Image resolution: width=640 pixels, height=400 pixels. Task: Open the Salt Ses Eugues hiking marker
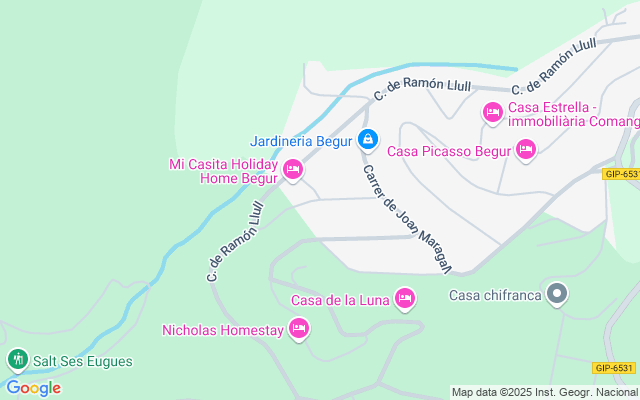point(18,360)
